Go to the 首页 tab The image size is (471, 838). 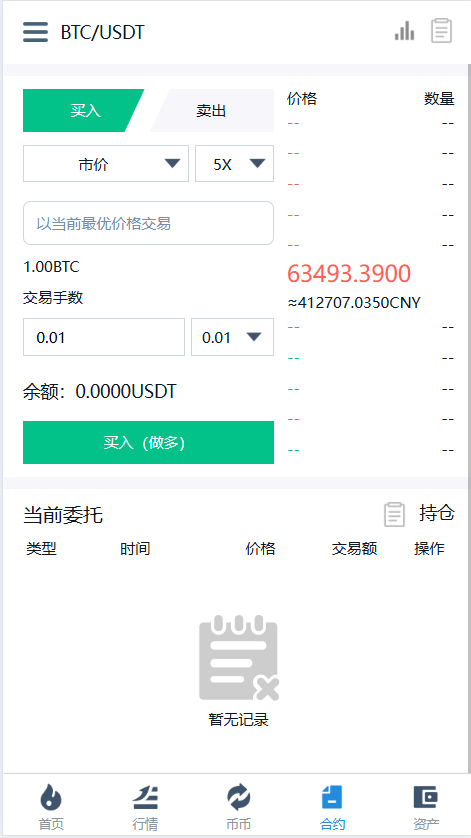click(x=51, y=807)
